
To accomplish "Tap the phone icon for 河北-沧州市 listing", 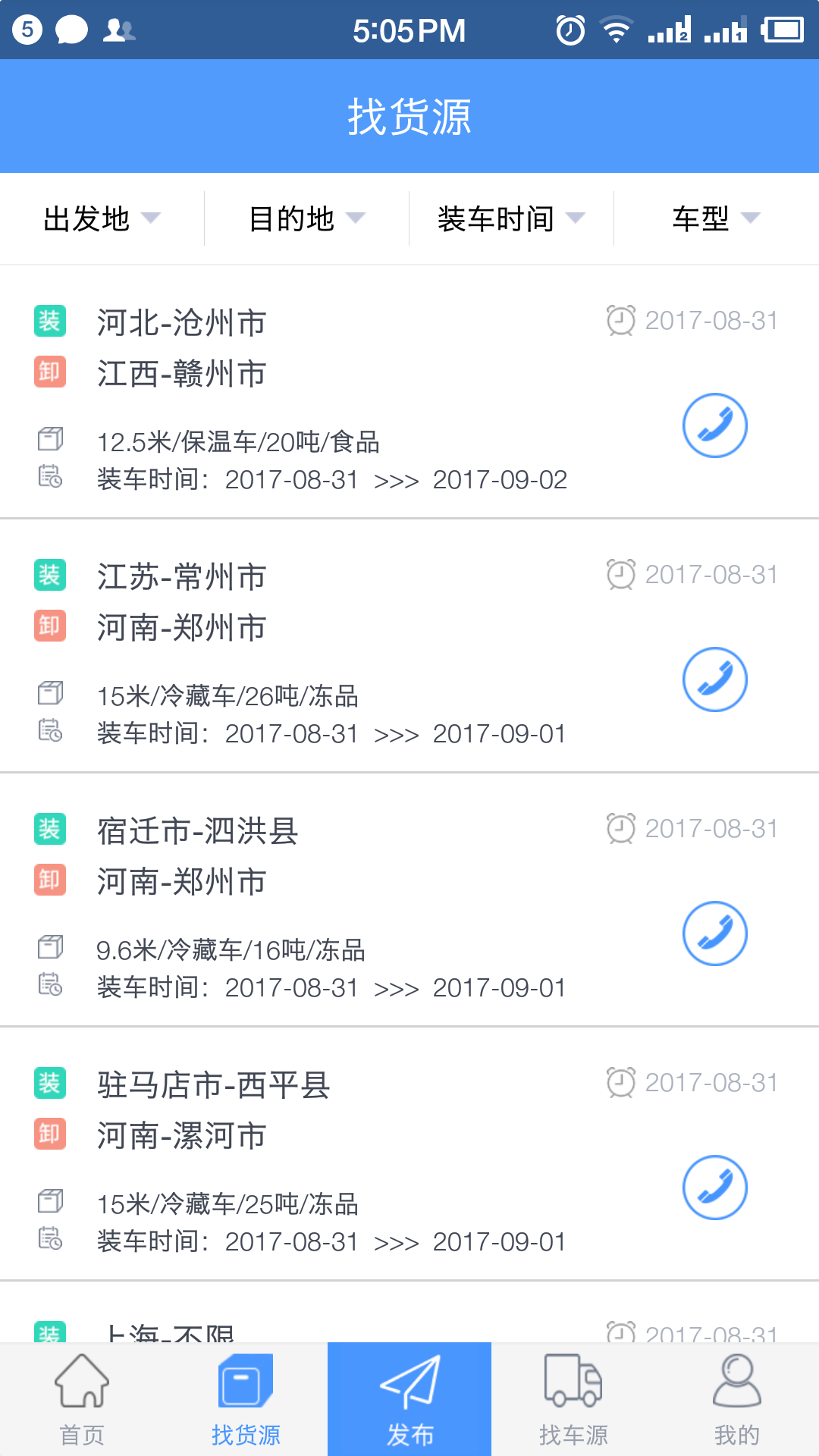I will (715, 425).
